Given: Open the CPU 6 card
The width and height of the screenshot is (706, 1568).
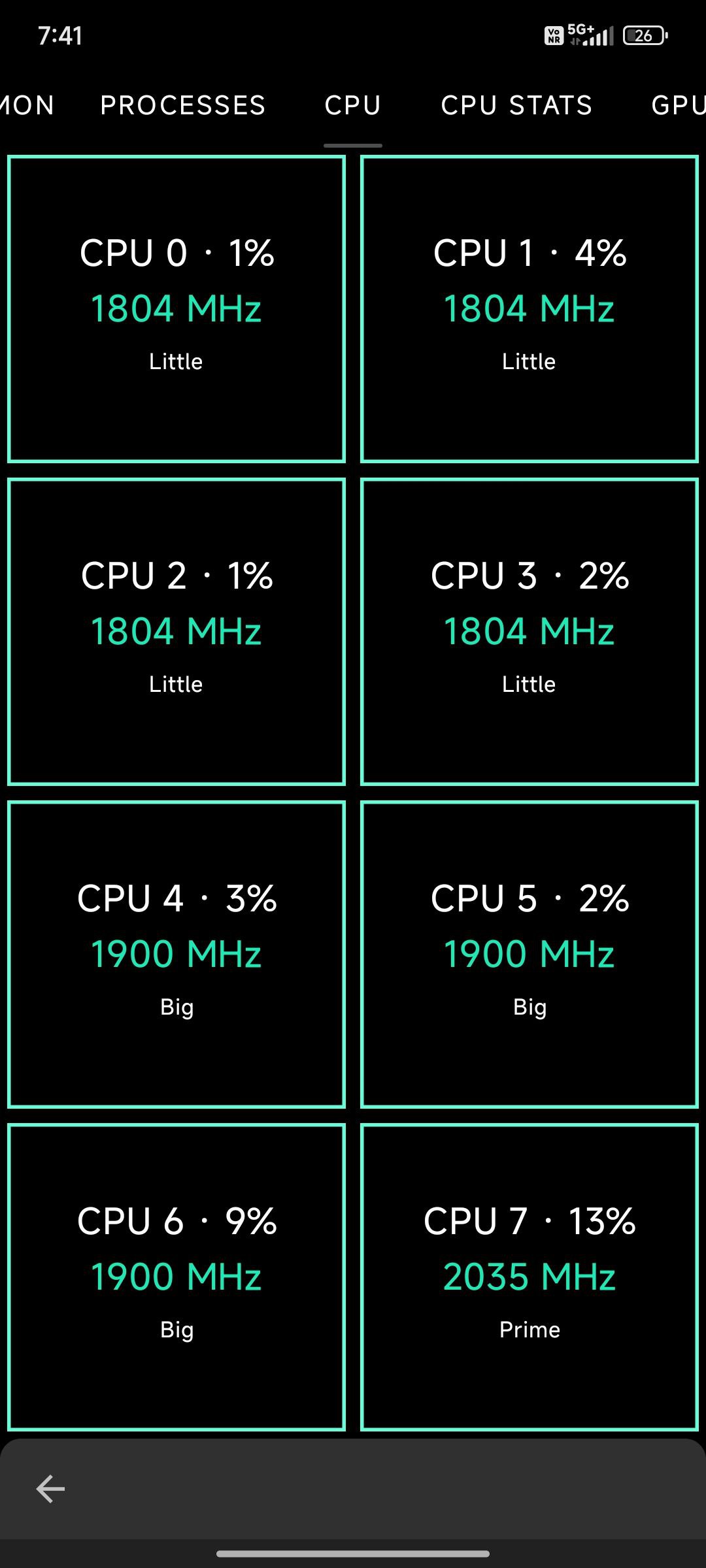Looking at the screenshot, I should (x=176, y=1277).
